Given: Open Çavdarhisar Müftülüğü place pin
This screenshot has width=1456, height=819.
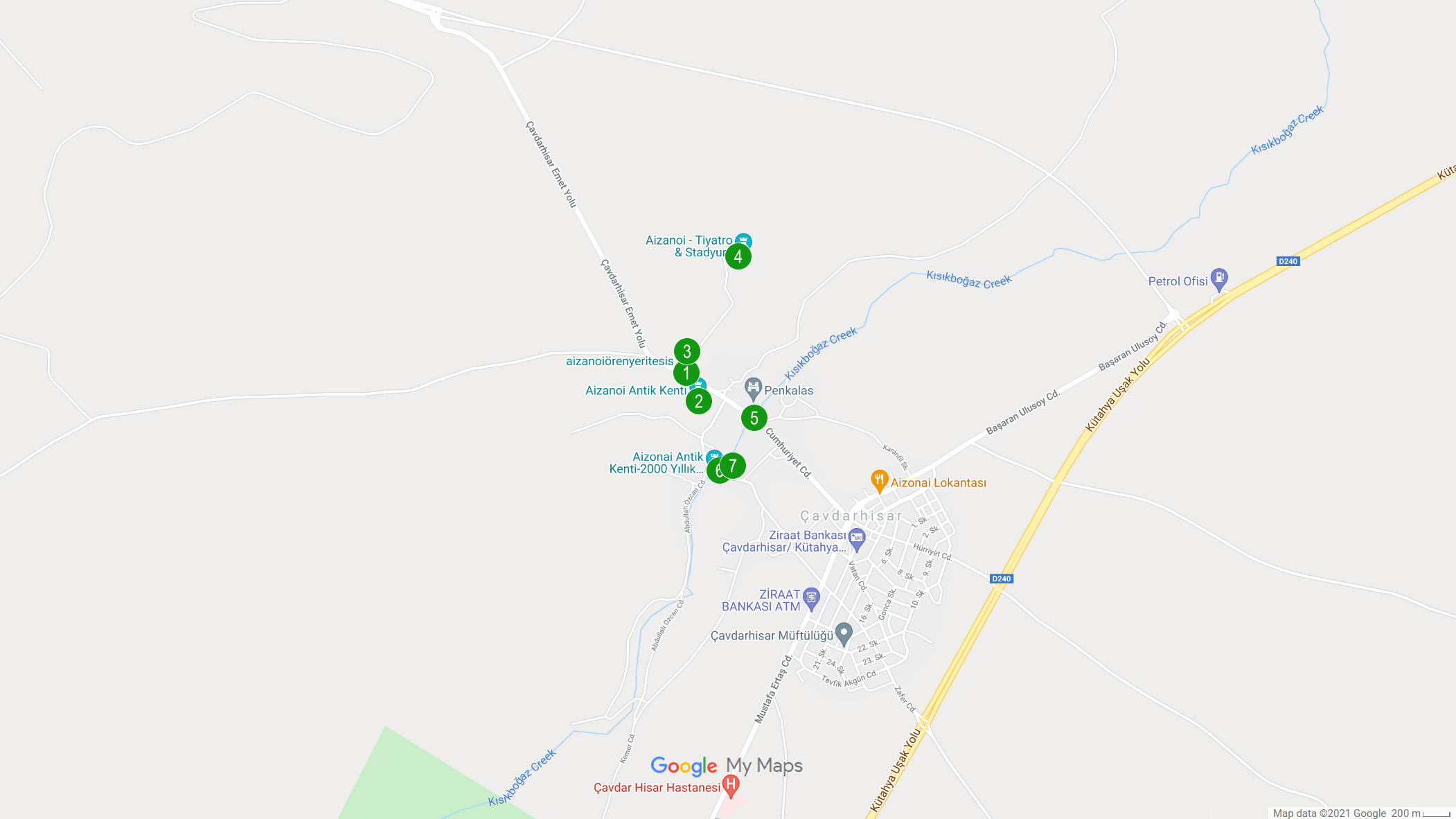Looking at the screenshot, I should [844, 633].
